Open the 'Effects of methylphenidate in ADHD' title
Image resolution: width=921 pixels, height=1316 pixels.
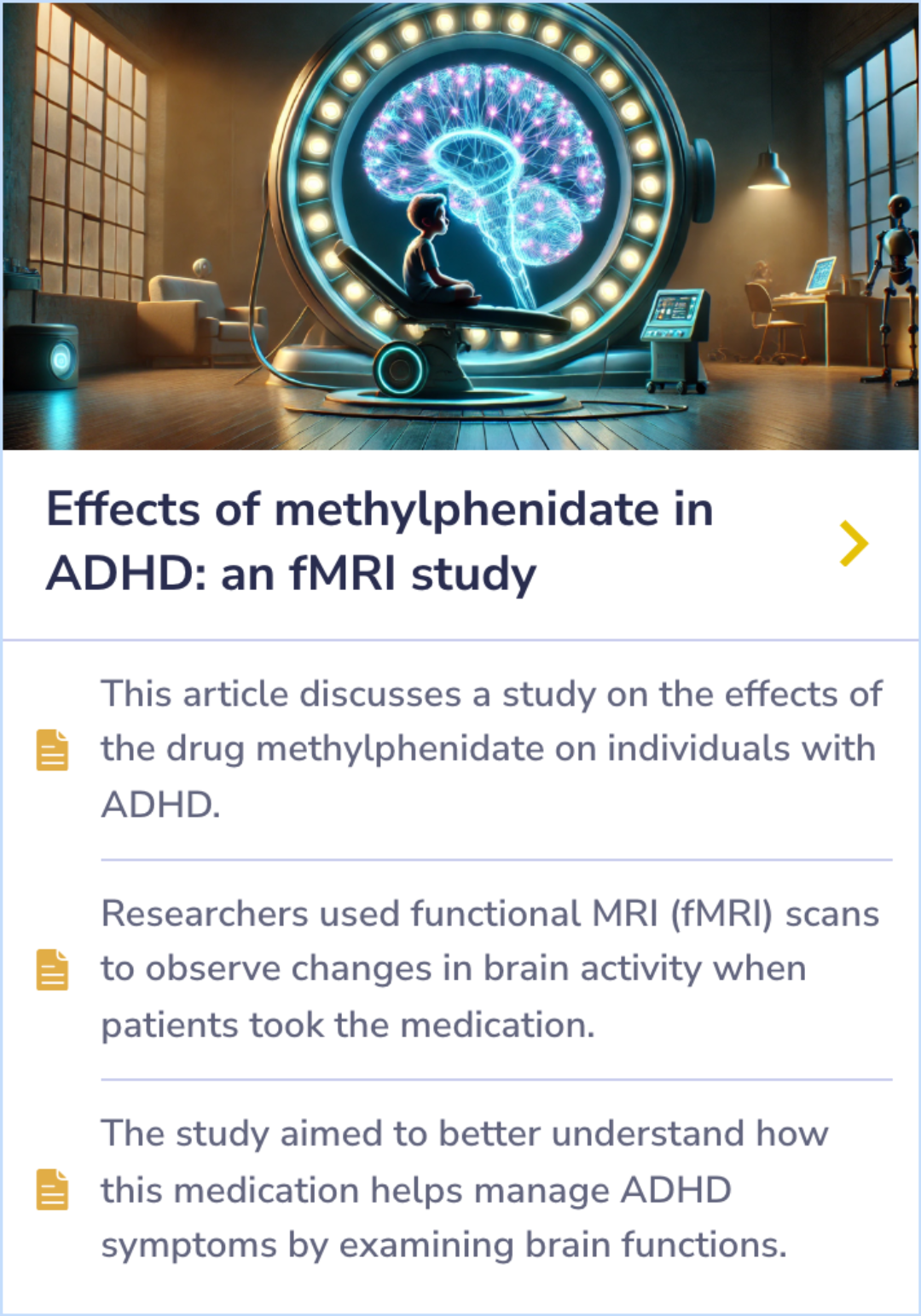click(x=379, y=541)
